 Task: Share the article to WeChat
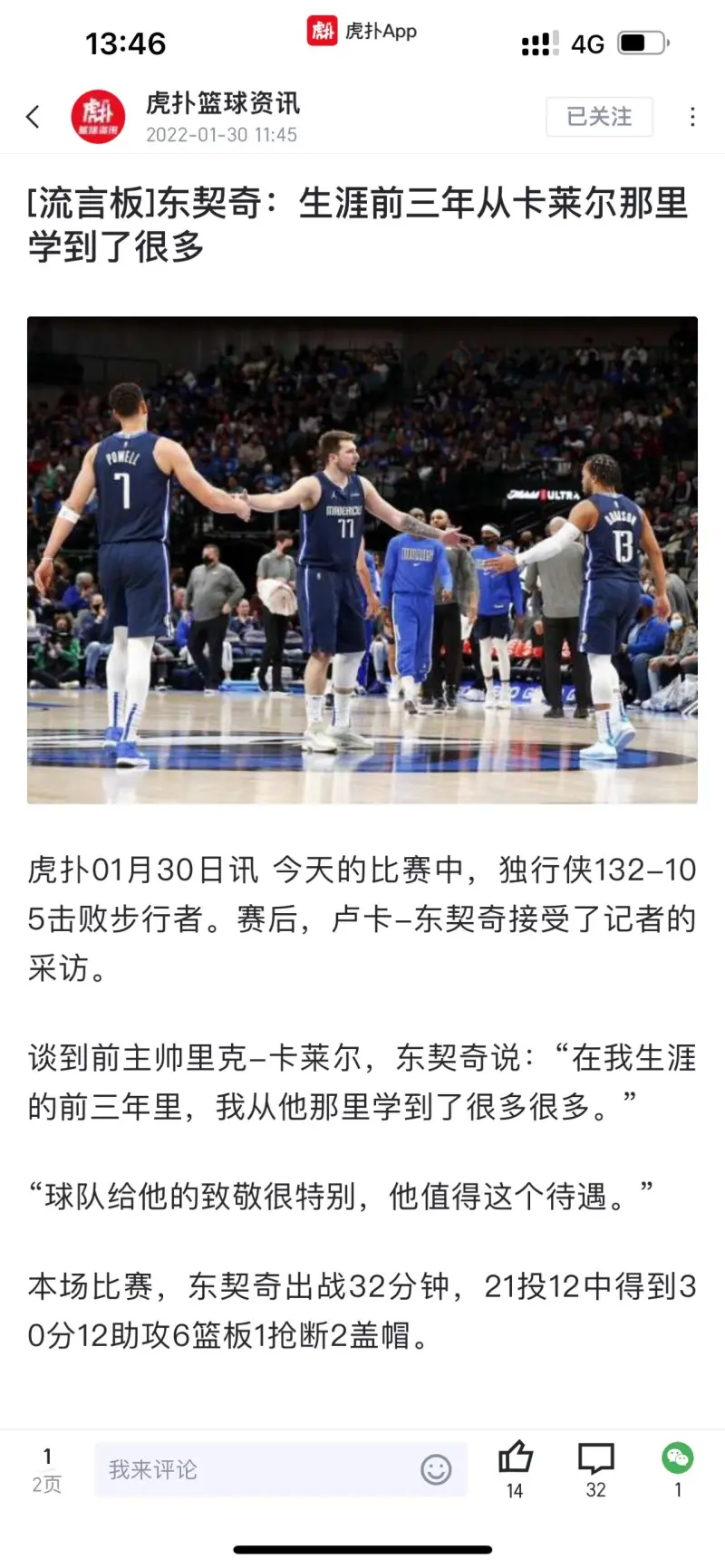(677, 1458)
